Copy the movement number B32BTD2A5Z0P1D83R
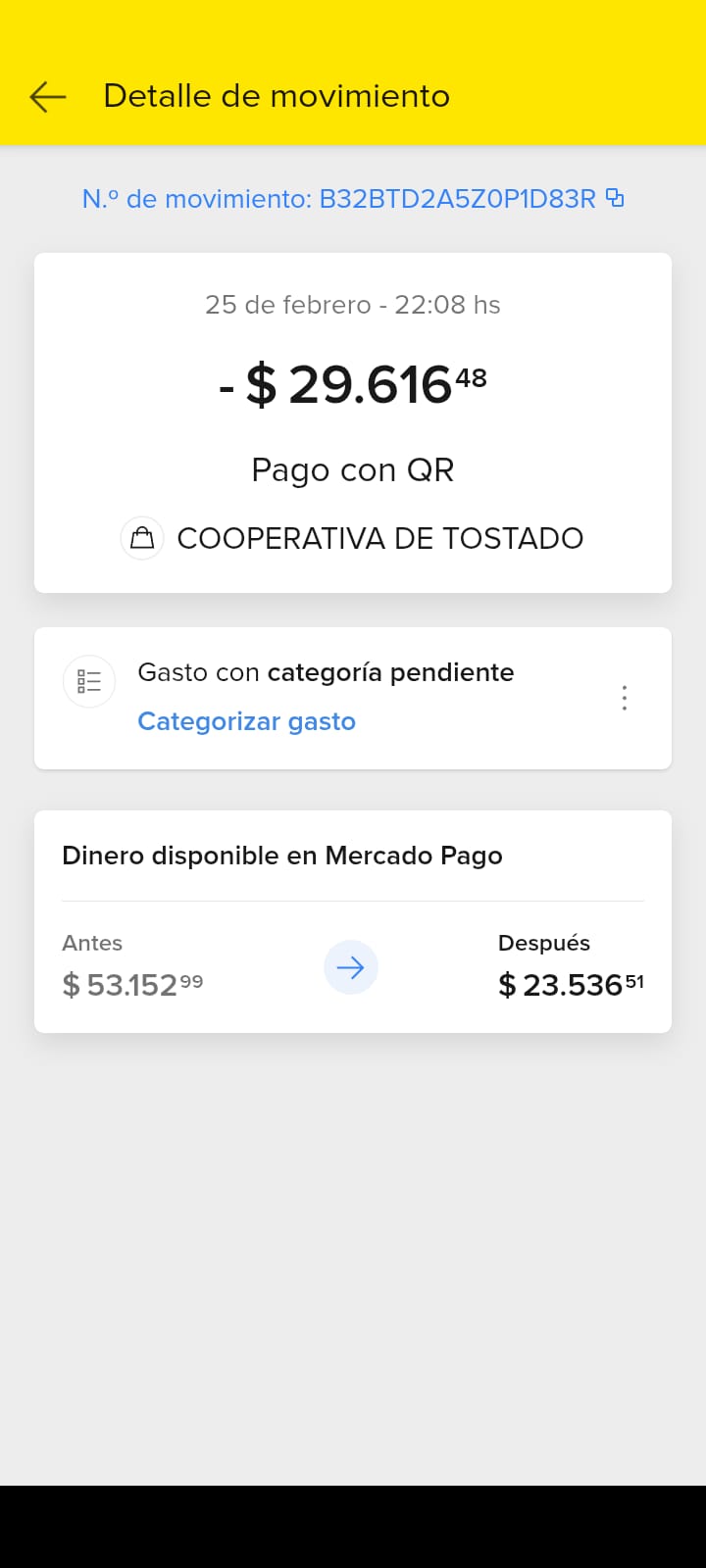706x1568 pixels. [615, 198]
